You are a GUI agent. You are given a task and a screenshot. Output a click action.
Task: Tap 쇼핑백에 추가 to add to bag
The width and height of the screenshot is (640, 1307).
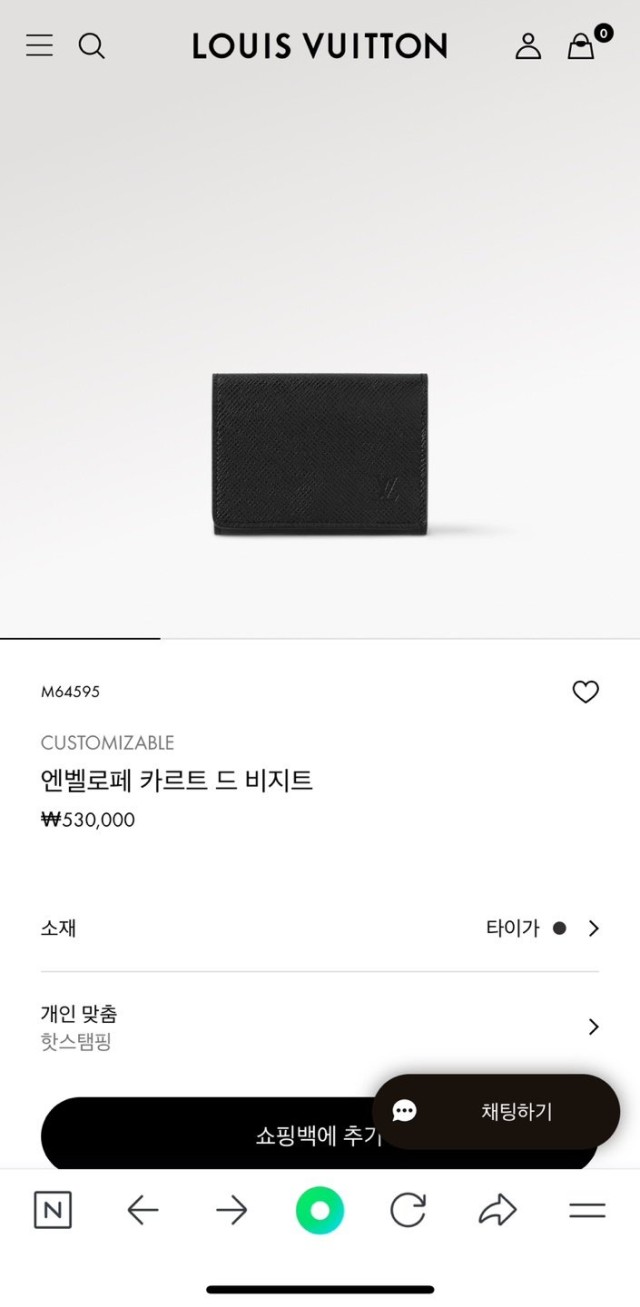[200, 1136]
